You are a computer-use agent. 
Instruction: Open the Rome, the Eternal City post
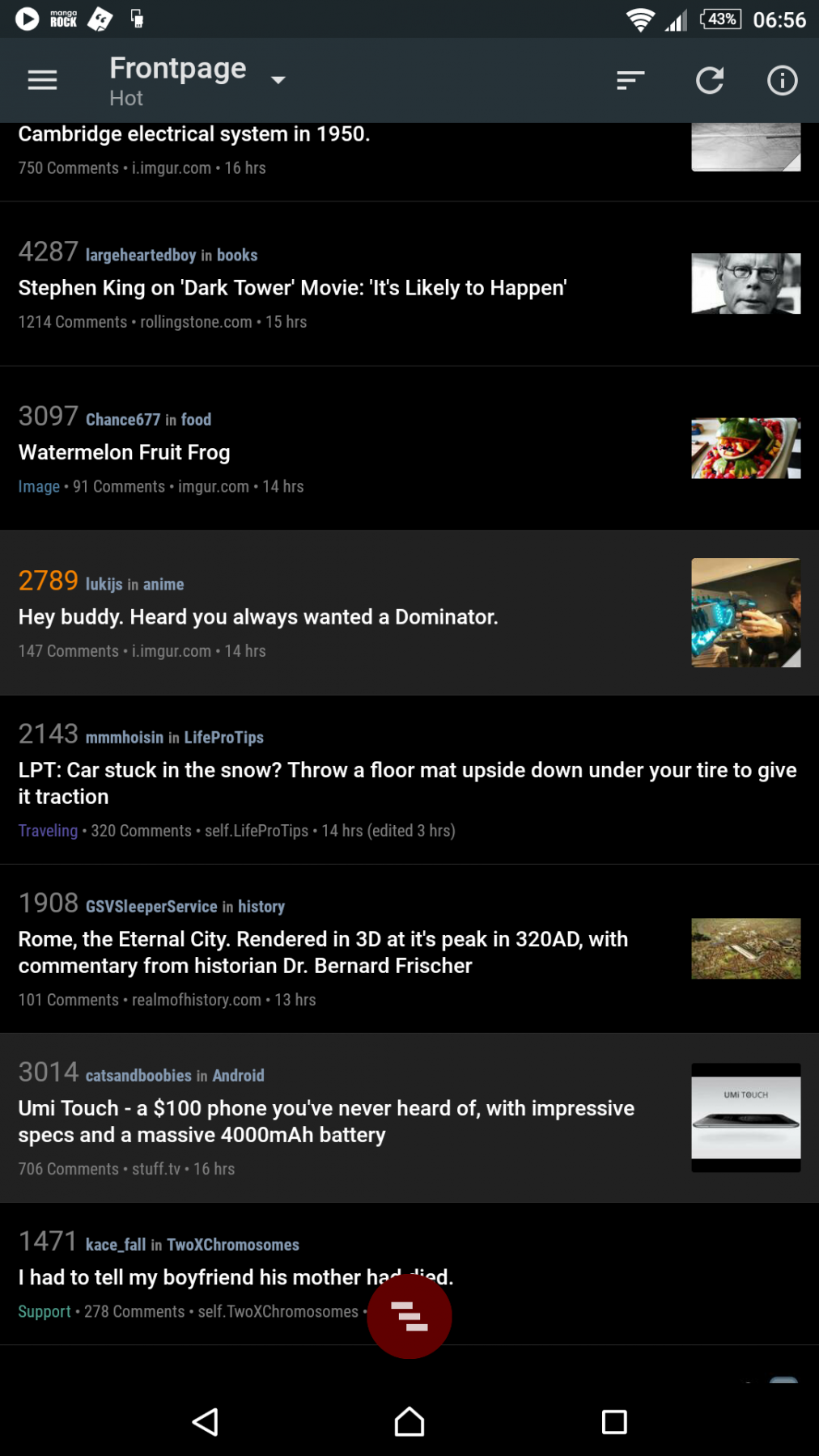[x=323, y=952]
